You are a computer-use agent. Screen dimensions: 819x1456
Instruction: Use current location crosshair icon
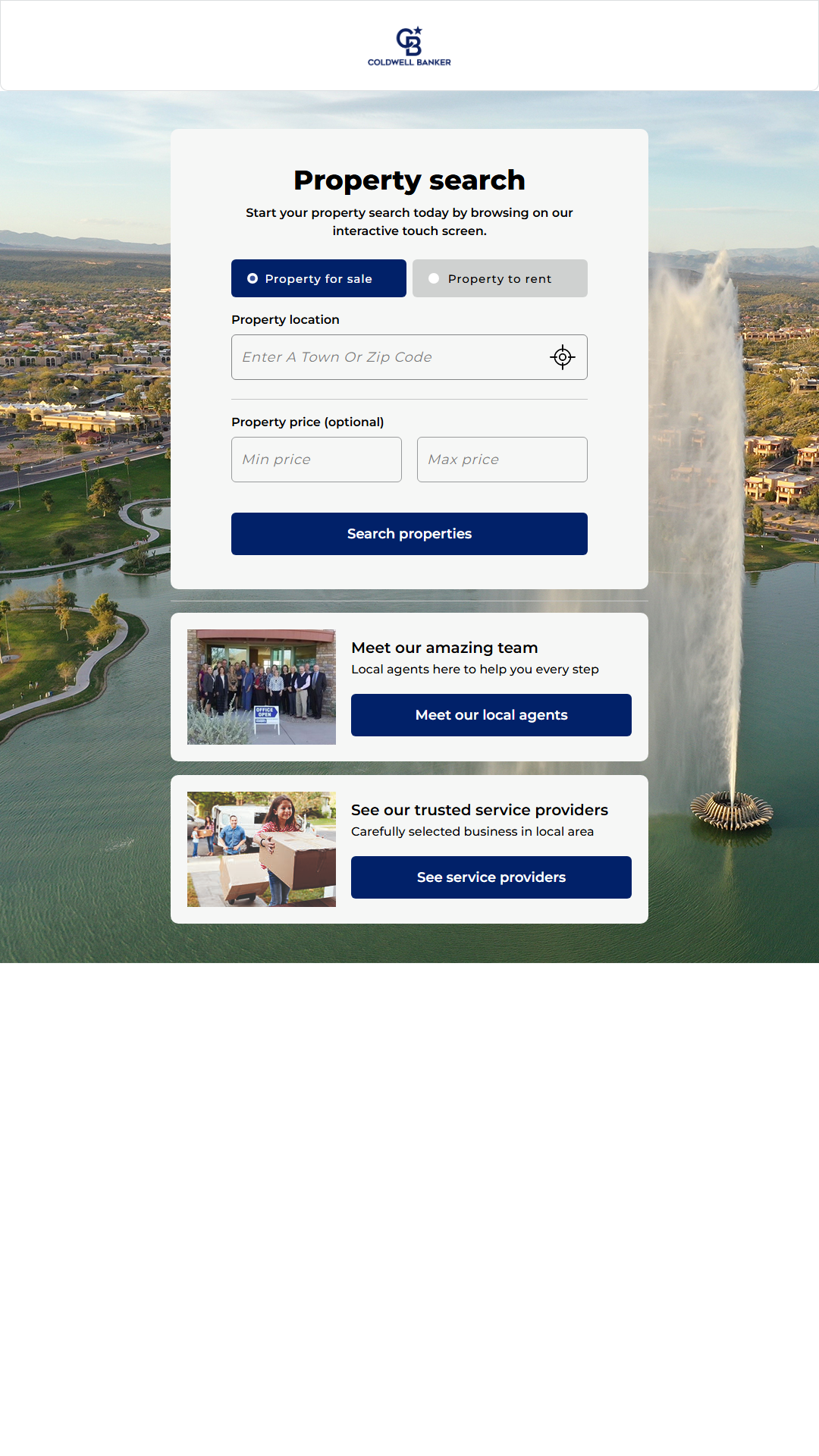(563, 357)
